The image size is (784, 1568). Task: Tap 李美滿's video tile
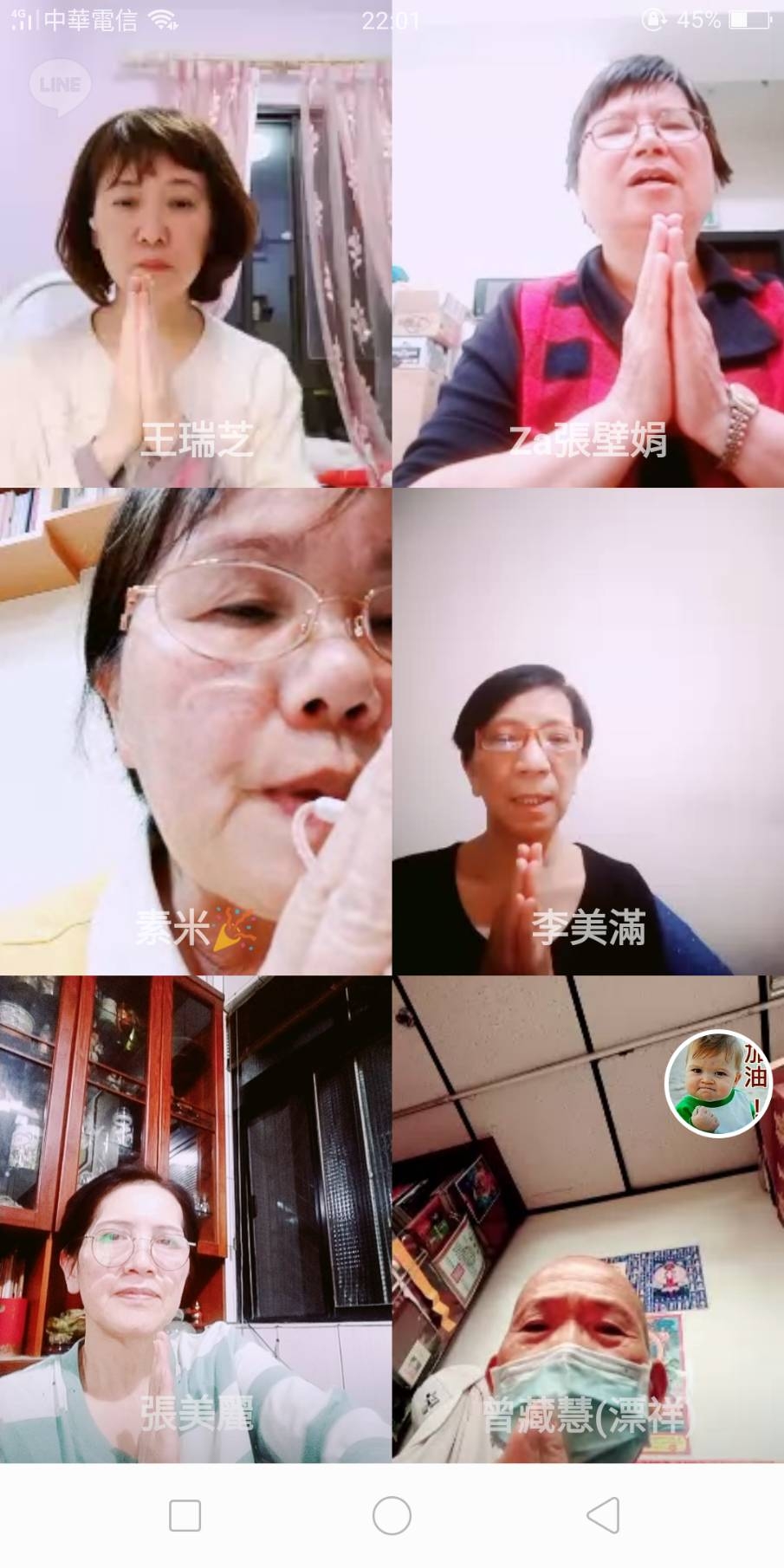588,732
